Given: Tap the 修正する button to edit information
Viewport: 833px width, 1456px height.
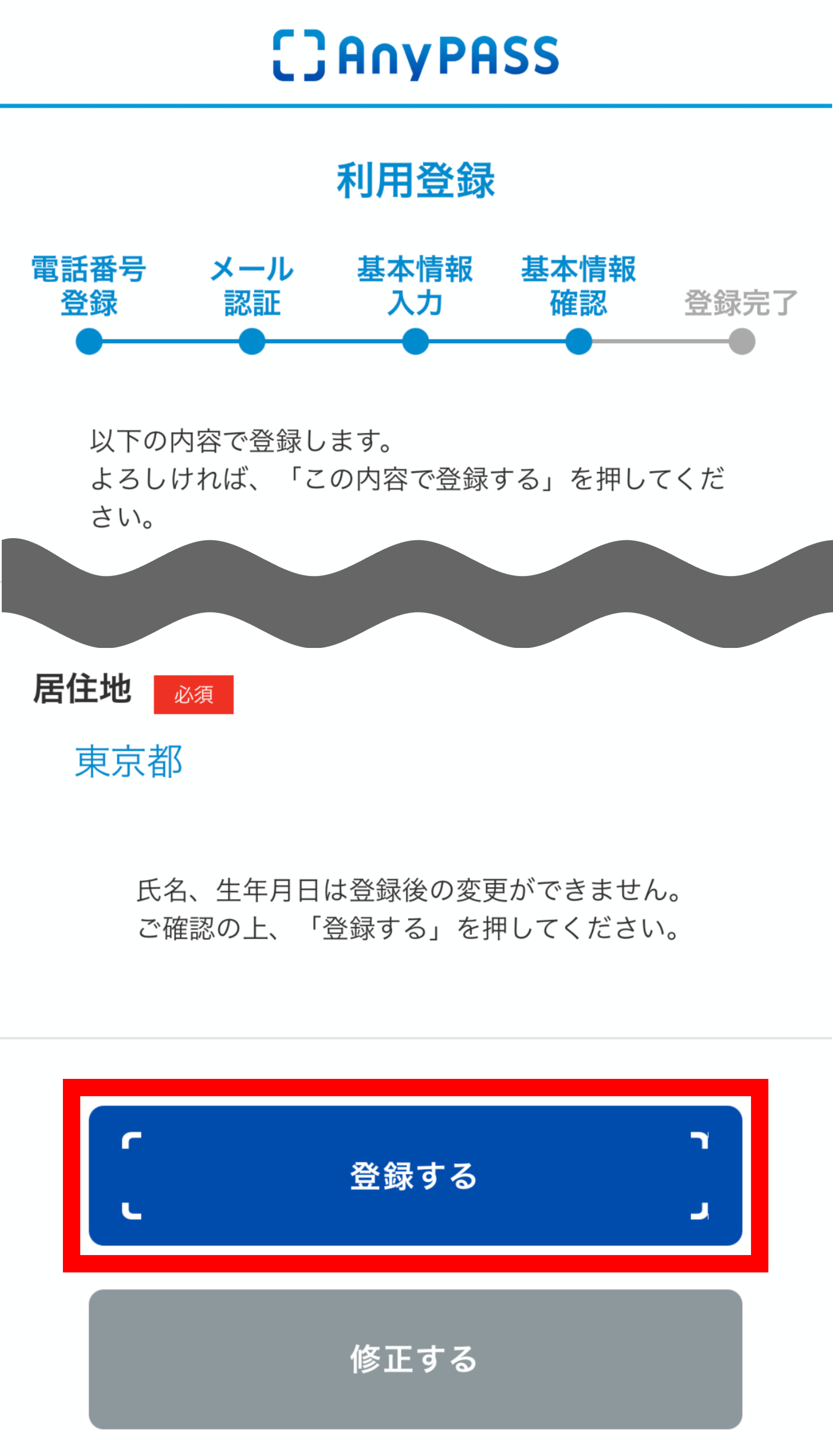Looking at the screenshot, I should pyautogui.click(x=415, y=1359).
